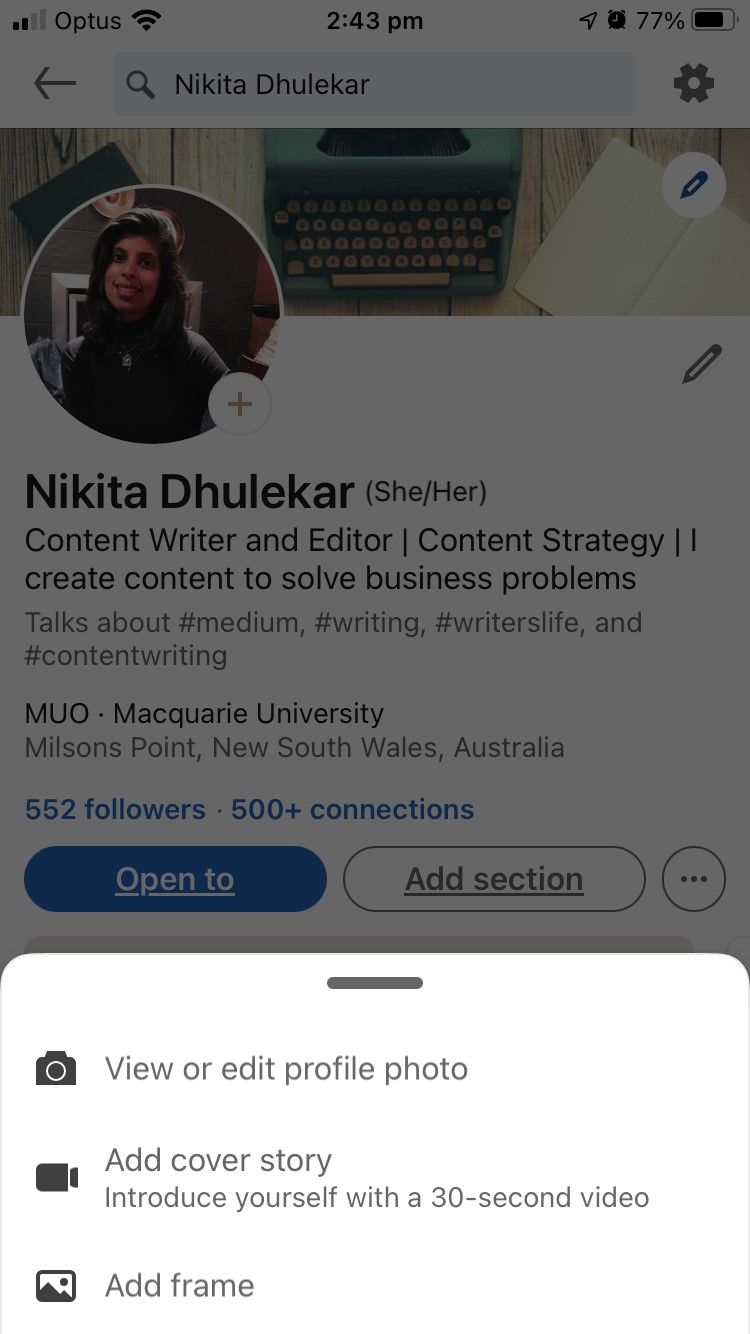Click the Add section button
This screenshot has height=1334, width=750.
(493, 879)
